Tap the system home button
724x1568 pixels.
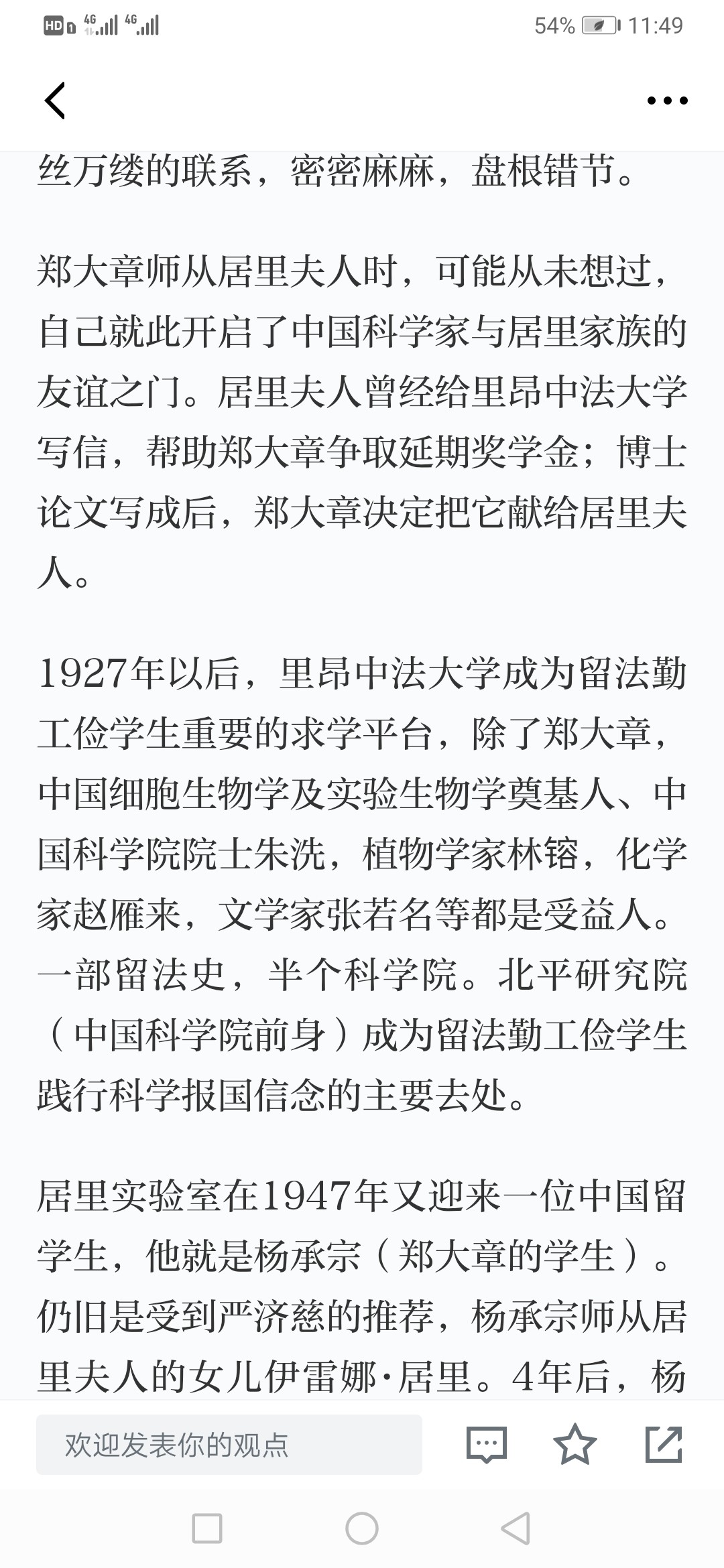point(362,1528)
